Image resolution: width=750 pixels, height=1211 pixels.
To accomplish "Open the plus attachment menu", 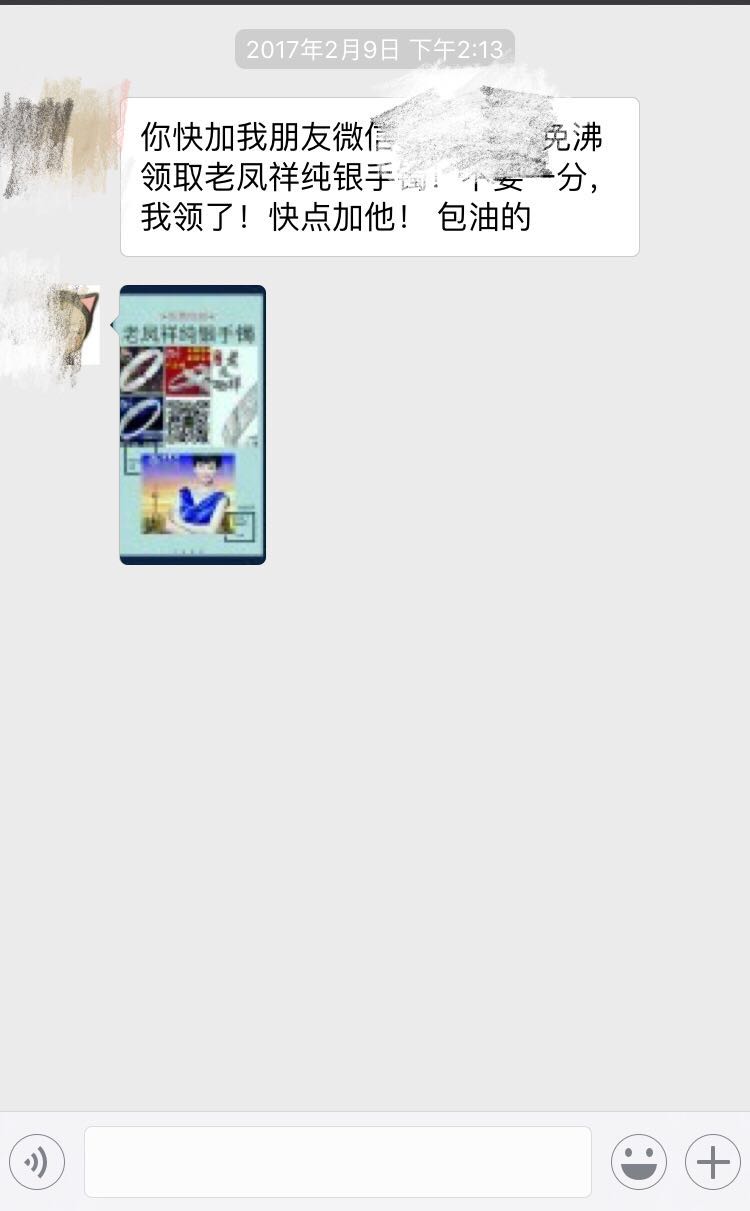I will pos(712,1162).
